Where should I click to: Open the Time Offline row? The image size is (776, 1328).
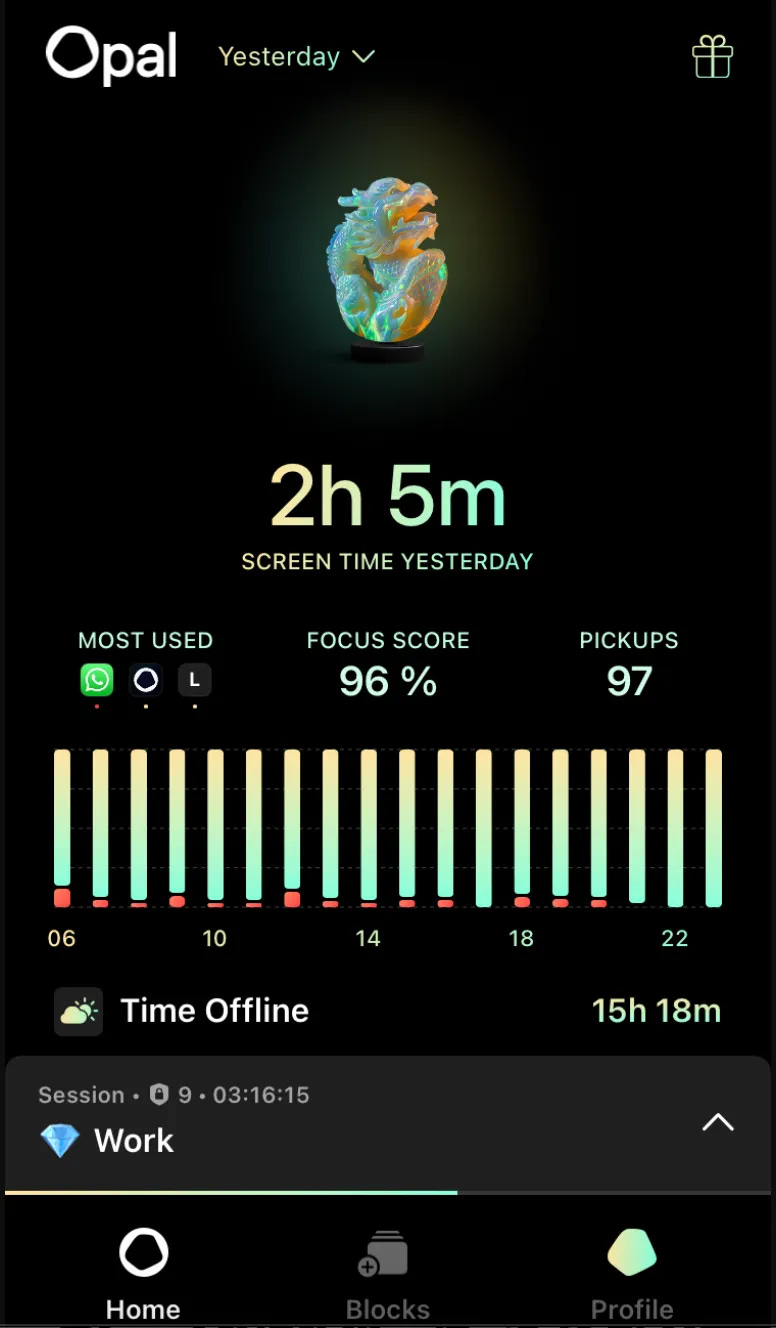(x=387, y=1011)
